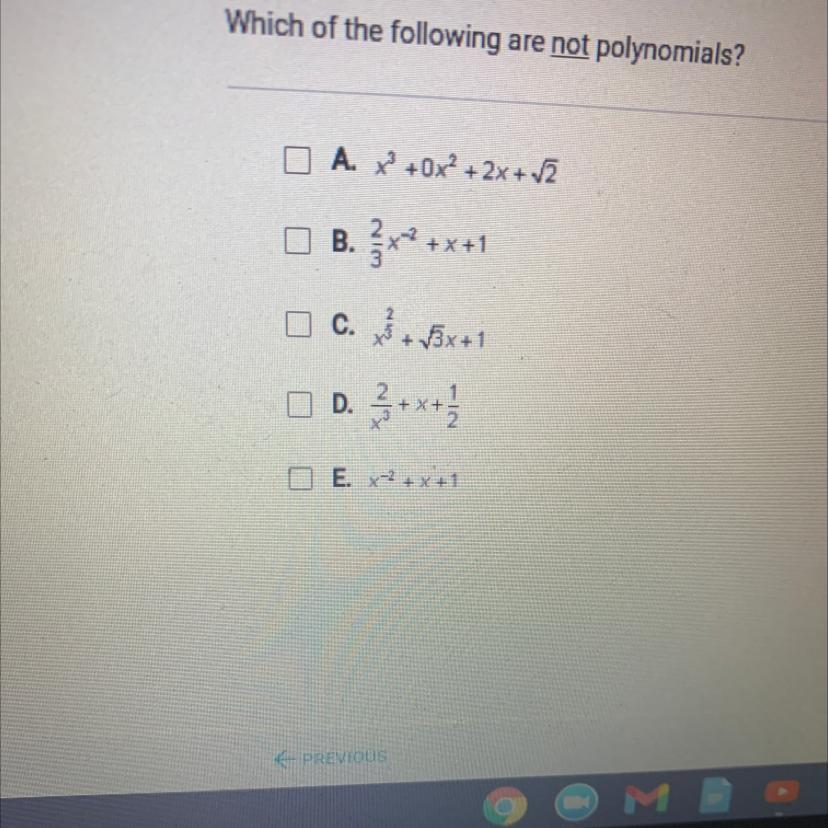The height and width of the screenshot is (828, 828).
Task: Open Gmail from the shelf
Action: point(647,798)
